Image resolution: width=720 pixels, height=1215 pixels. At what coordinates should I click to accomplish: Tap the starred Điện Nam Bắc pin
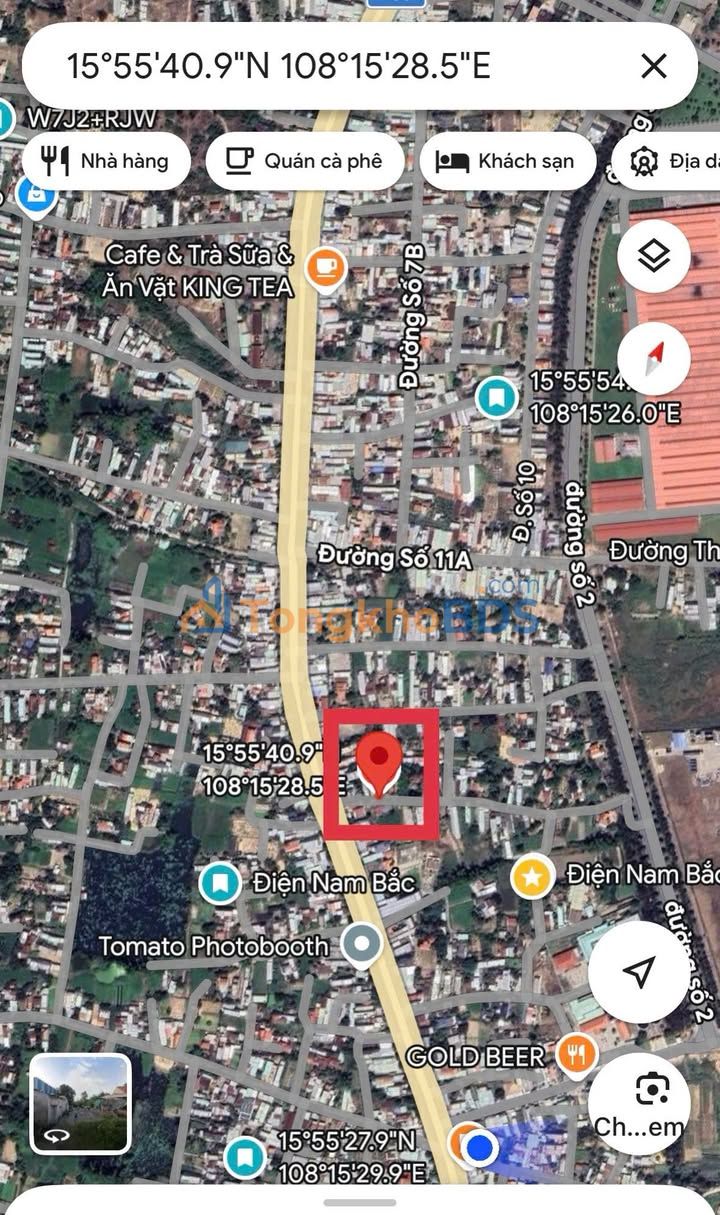533,877
